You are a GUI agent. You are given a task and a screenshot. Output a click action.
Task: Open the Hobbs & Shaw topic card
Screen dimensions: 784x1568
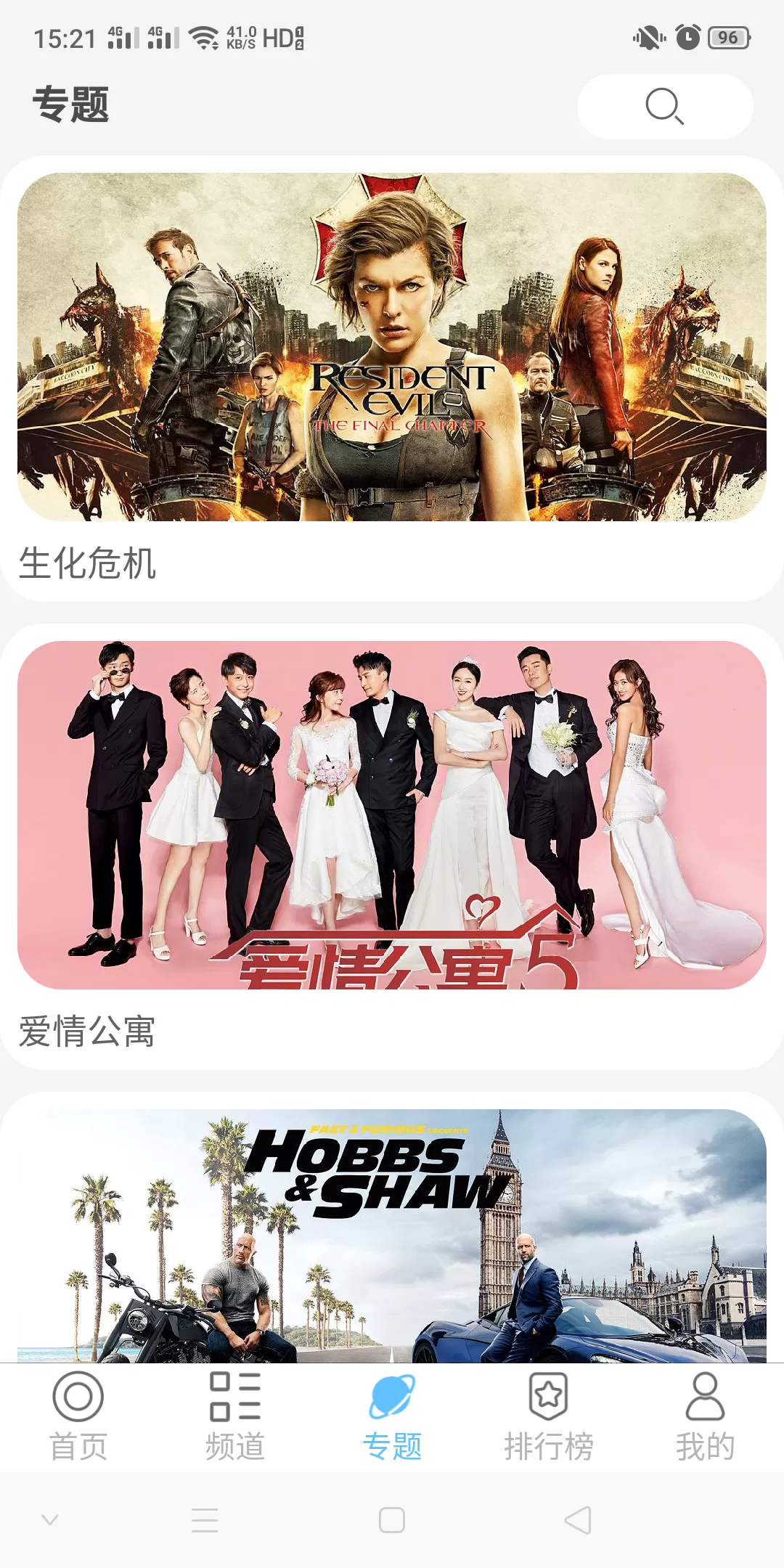coord(392,1234)
